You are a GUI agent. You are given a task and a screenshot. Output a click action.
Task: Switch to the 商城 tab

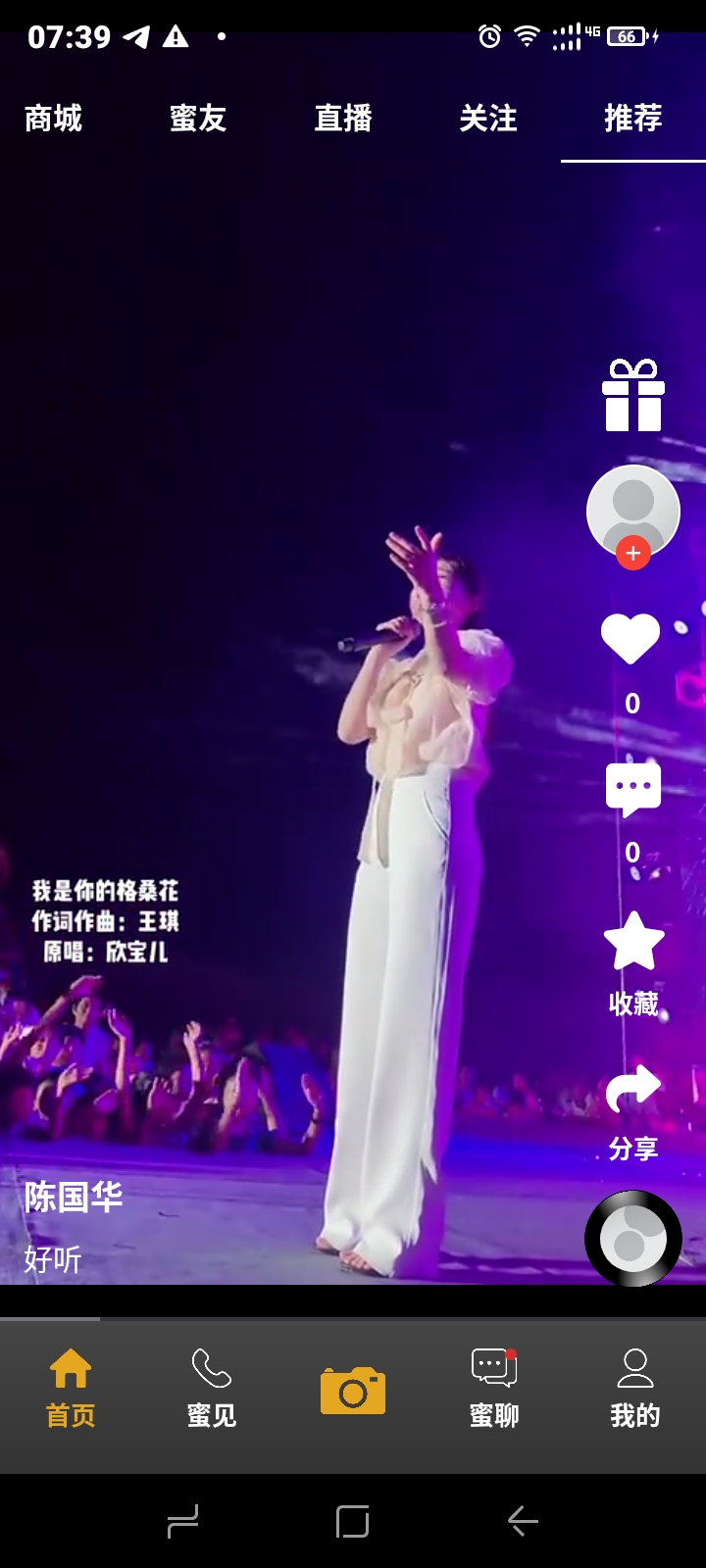tap(53, 119)
